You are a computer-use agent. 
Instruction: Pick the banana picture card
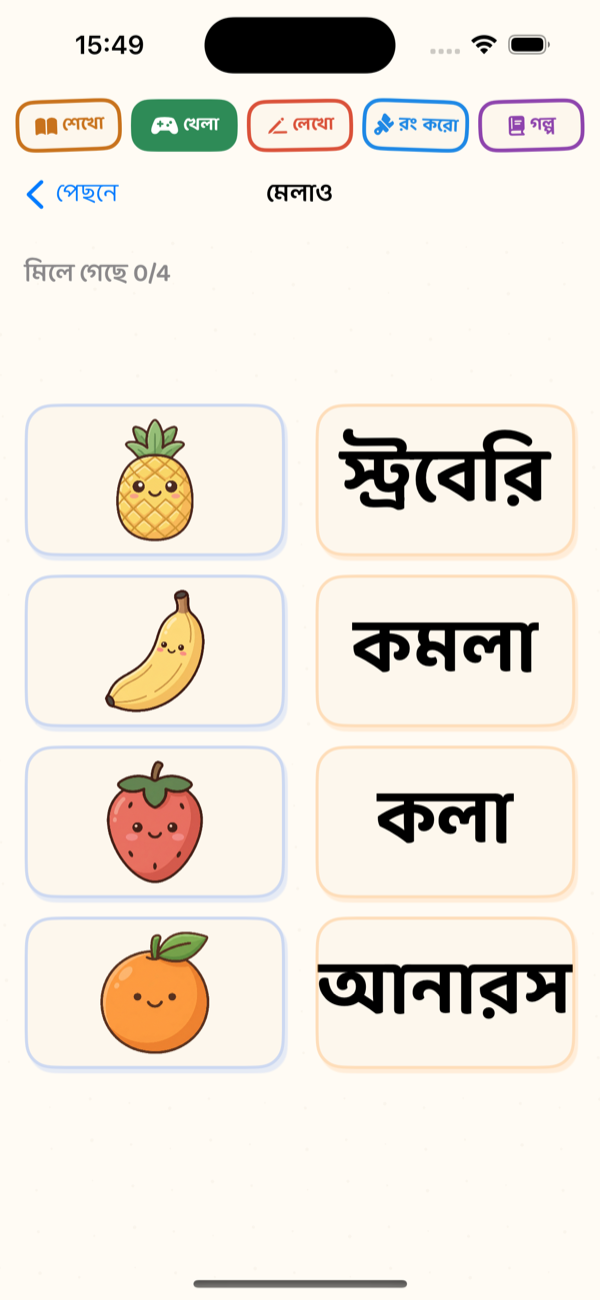(155, 651)
